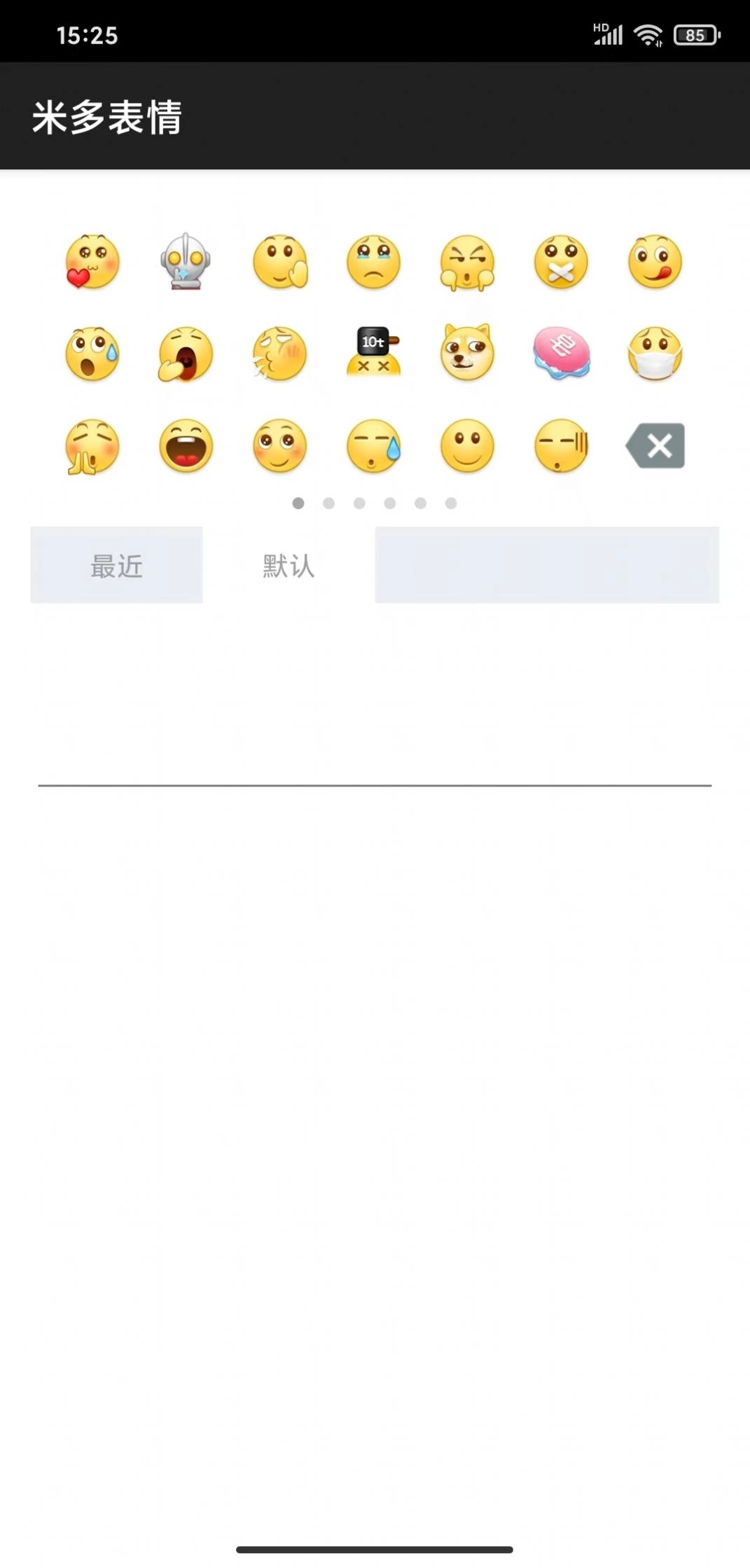The image size is (750, 1568).
Task: Tap the first page indicator dot
Action: 298,503
